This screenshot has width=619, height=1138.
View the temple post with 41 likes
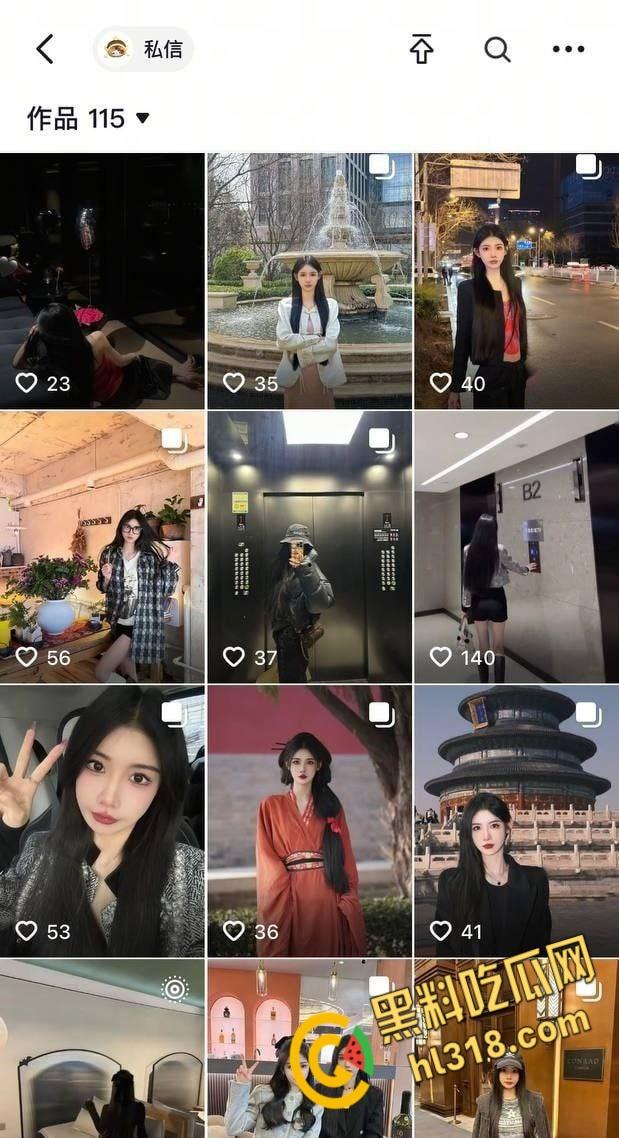(516, 820)
